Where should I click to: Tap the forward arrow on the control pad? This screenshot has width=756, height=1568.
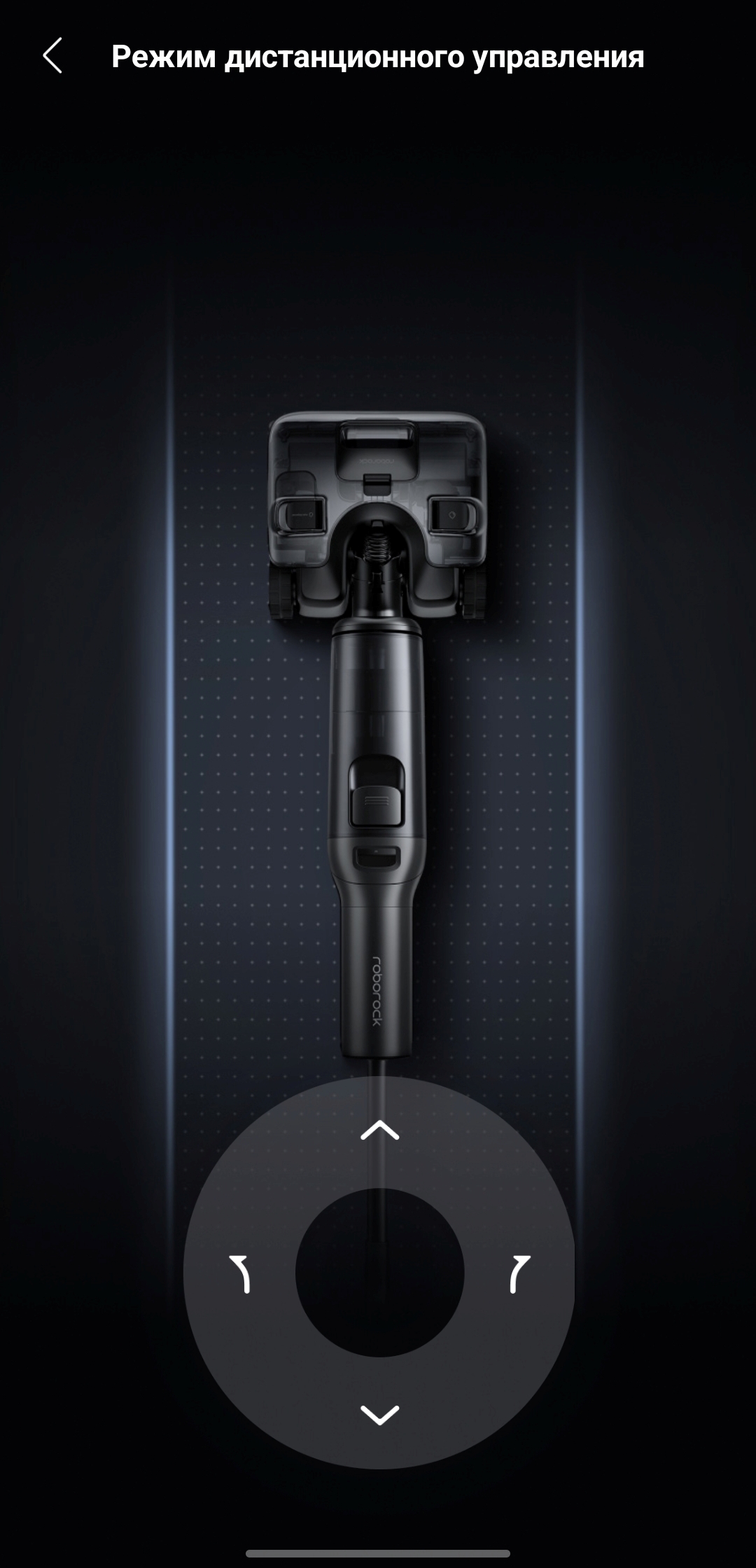[x=379, y=1130]
